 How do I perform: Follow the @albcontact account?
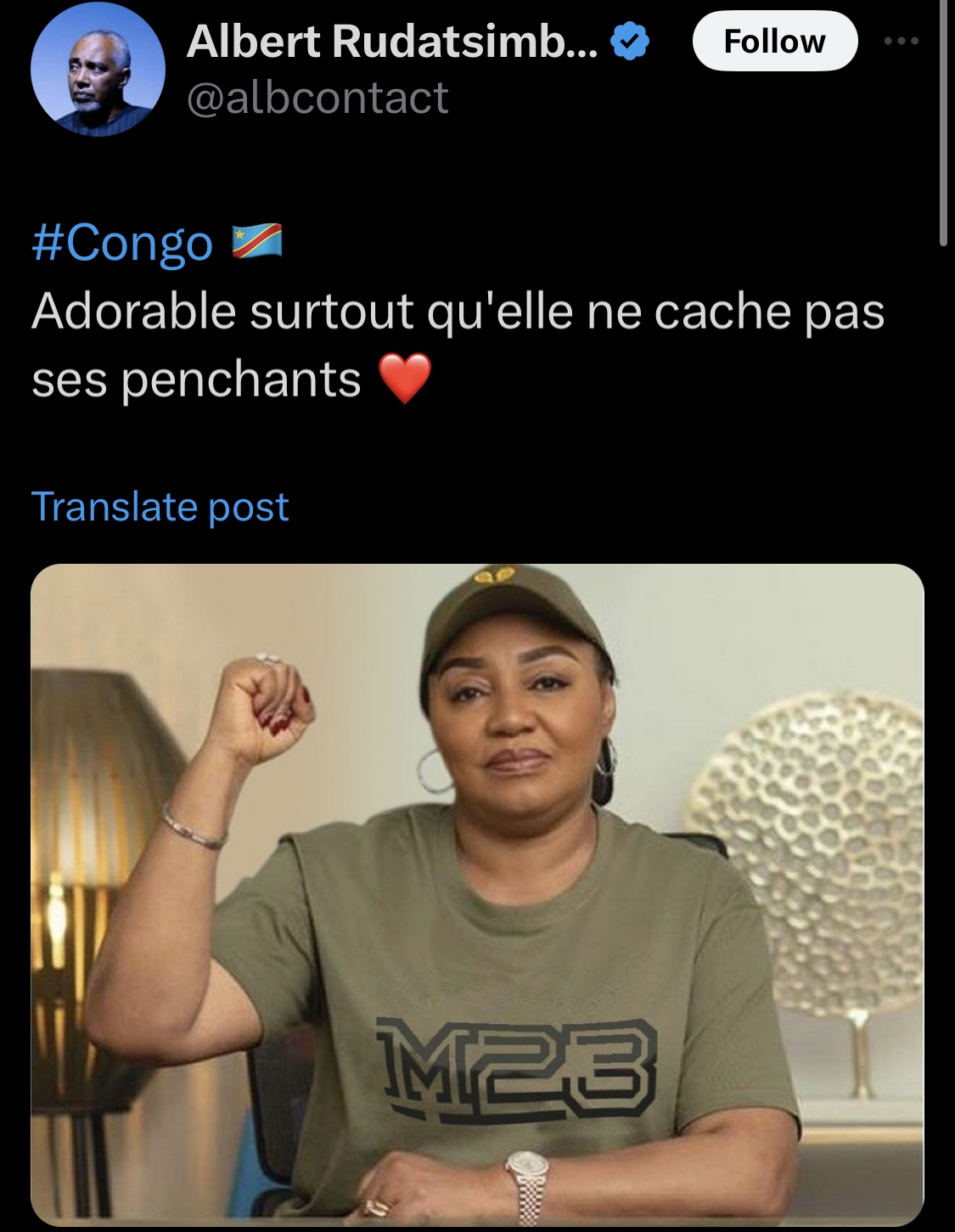774,41
